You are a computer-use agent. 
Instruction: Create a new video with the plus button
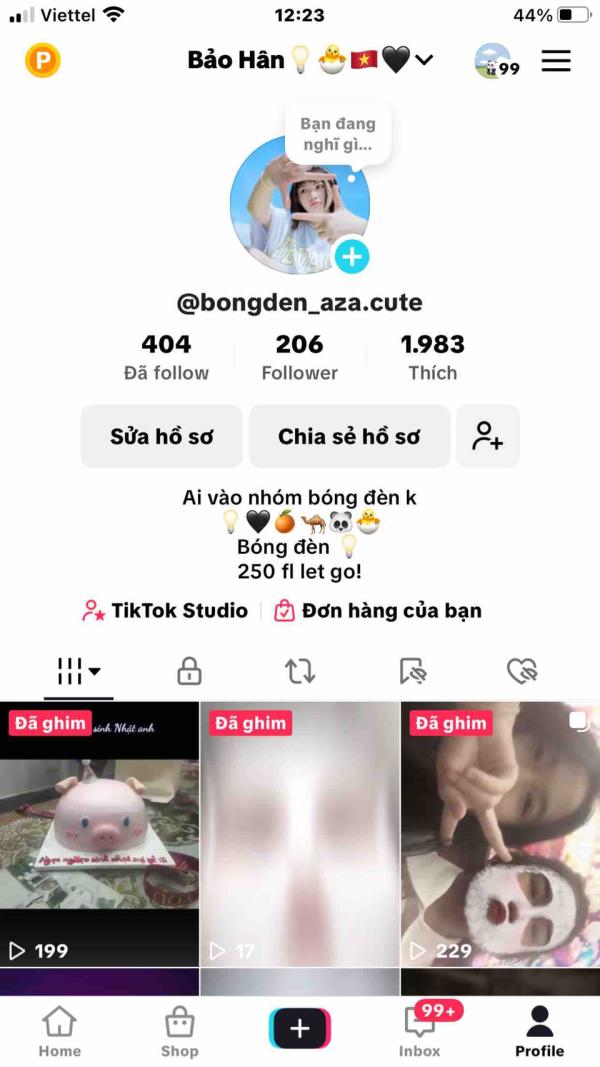coord(300,1029)
